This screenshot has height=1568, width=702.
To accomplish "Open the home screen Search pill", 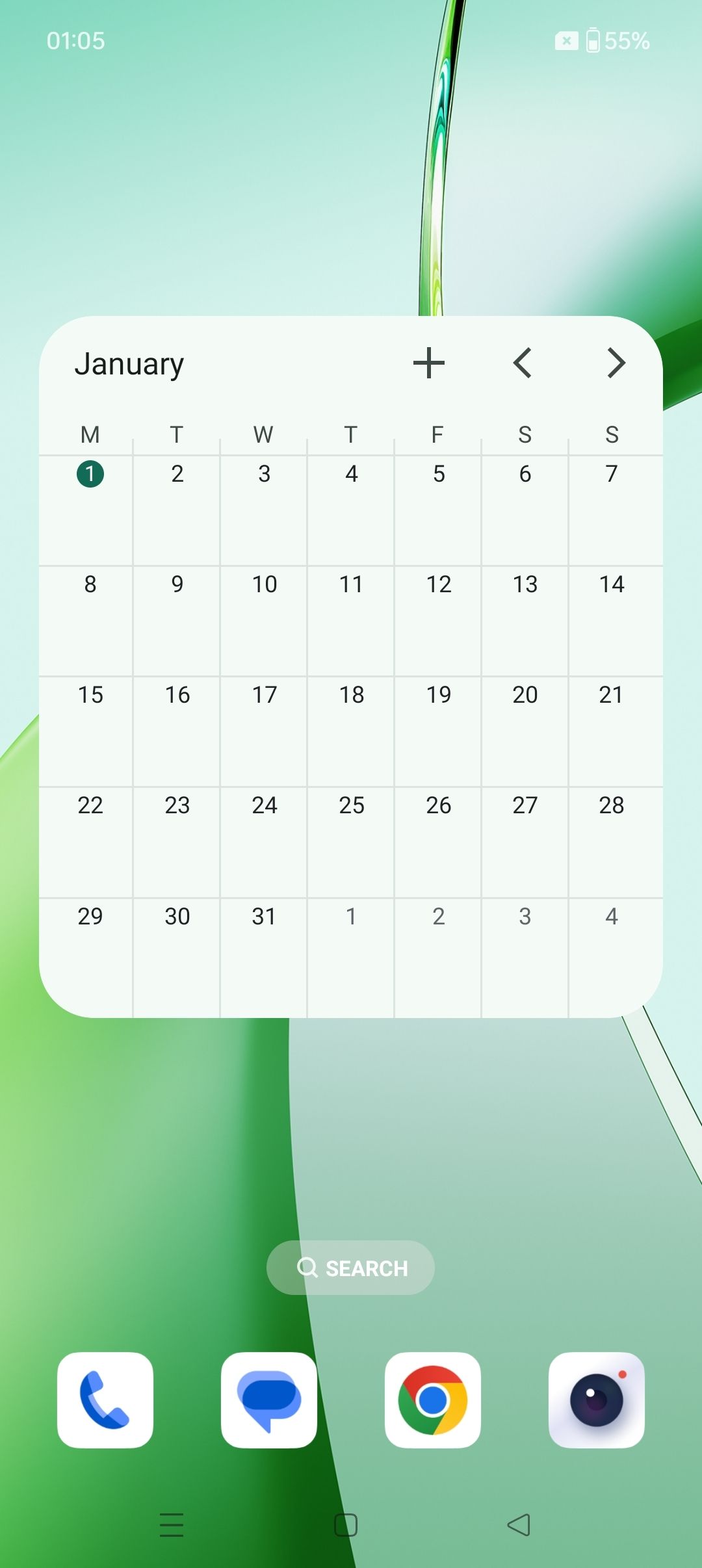I will pos(351,1268).
